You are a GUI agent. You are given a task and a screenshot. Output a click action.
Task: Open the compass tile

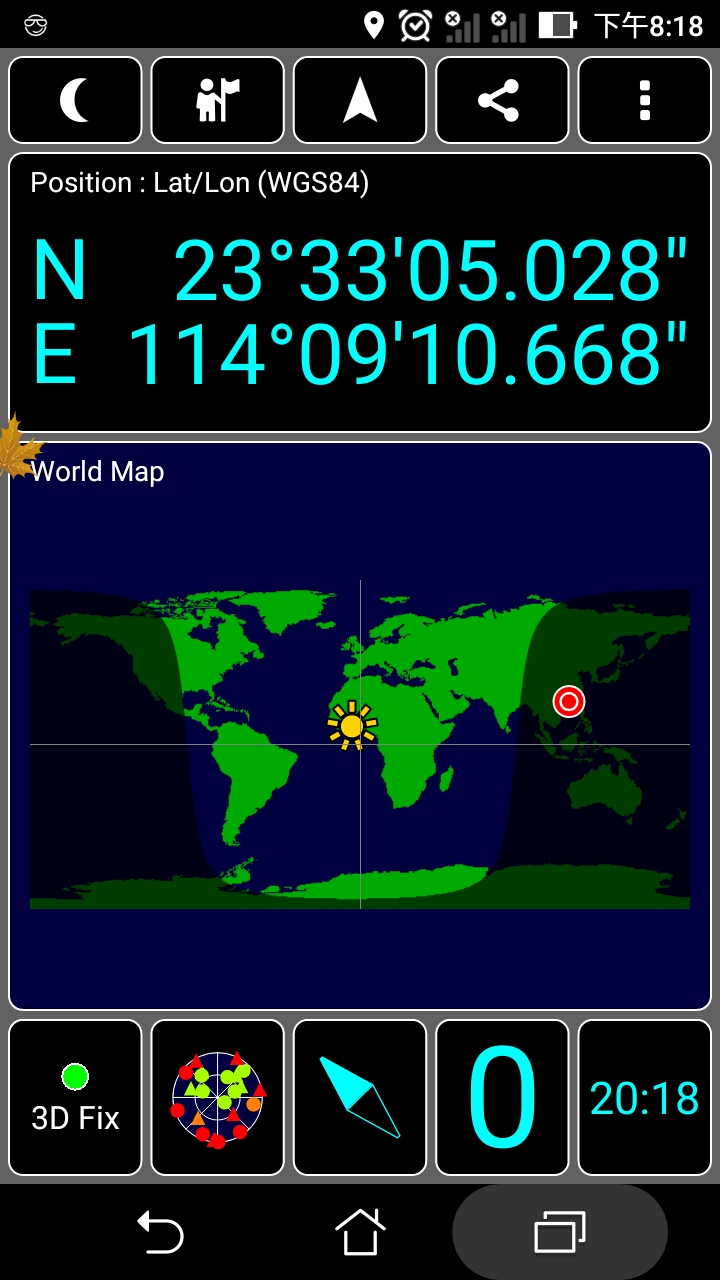pyautogui.click(x=360, y=1097)
